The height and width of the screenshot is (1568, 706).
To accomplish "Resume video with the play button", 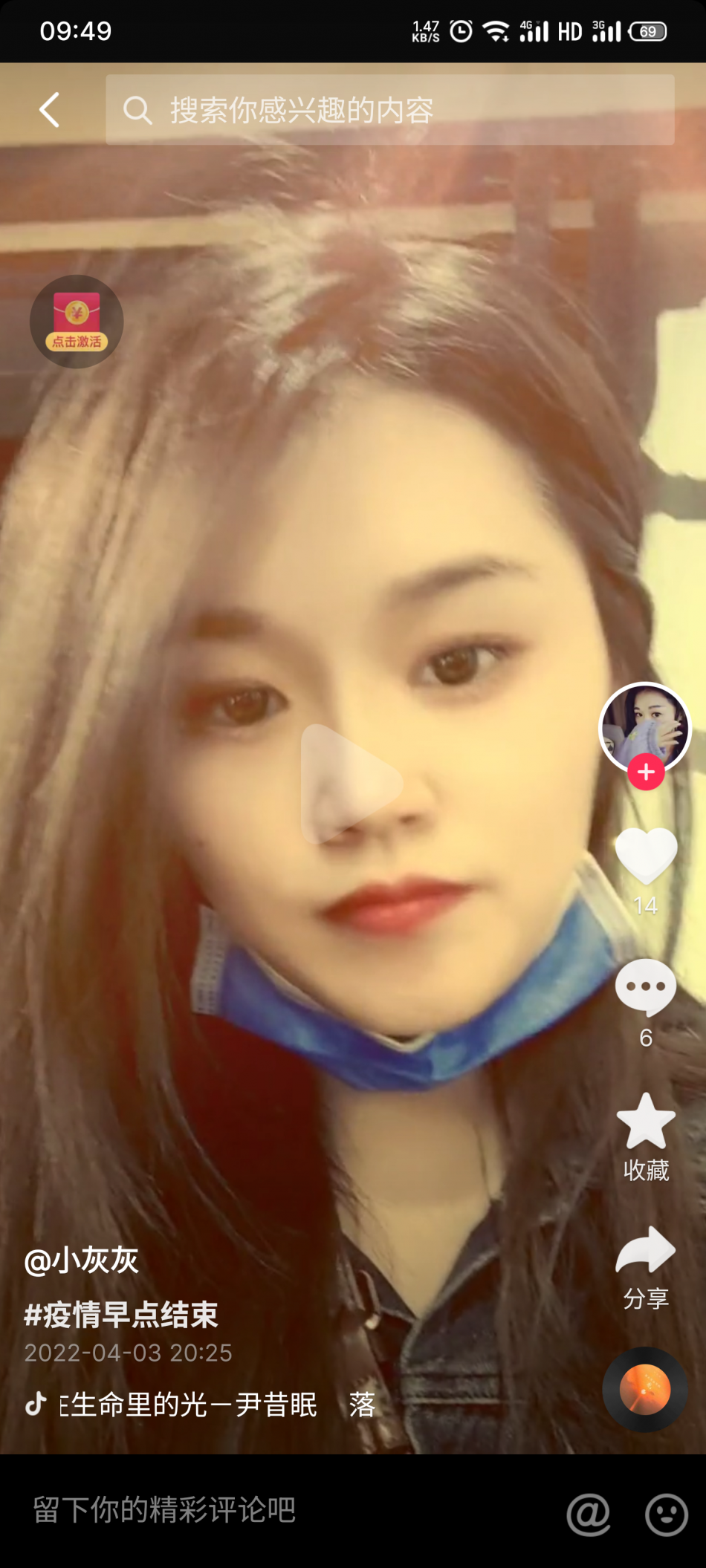I will (x=350, y=783).
